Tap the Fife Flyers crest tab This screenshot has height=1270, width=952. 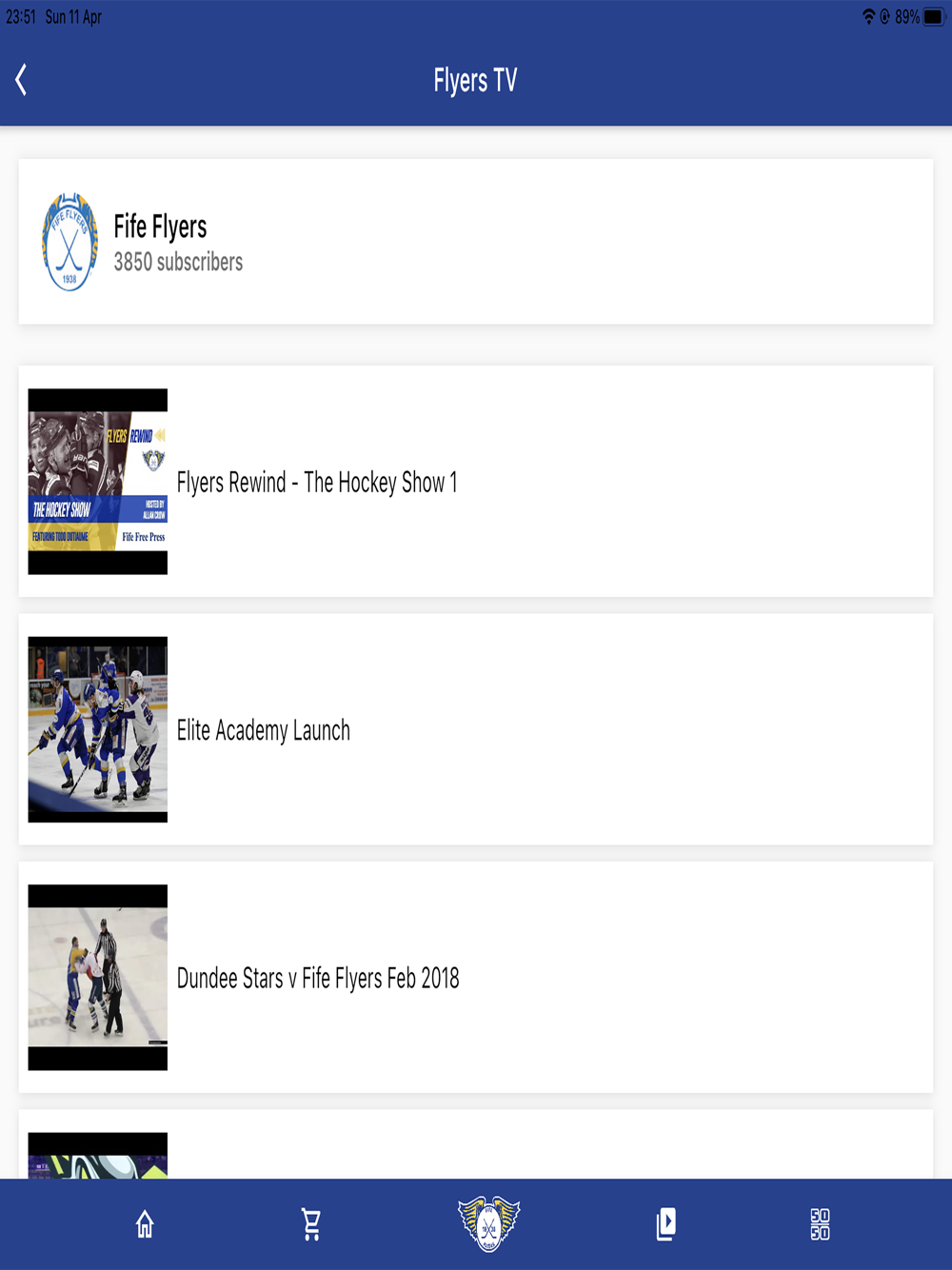pyautogui.click(x=488, y=1223)
